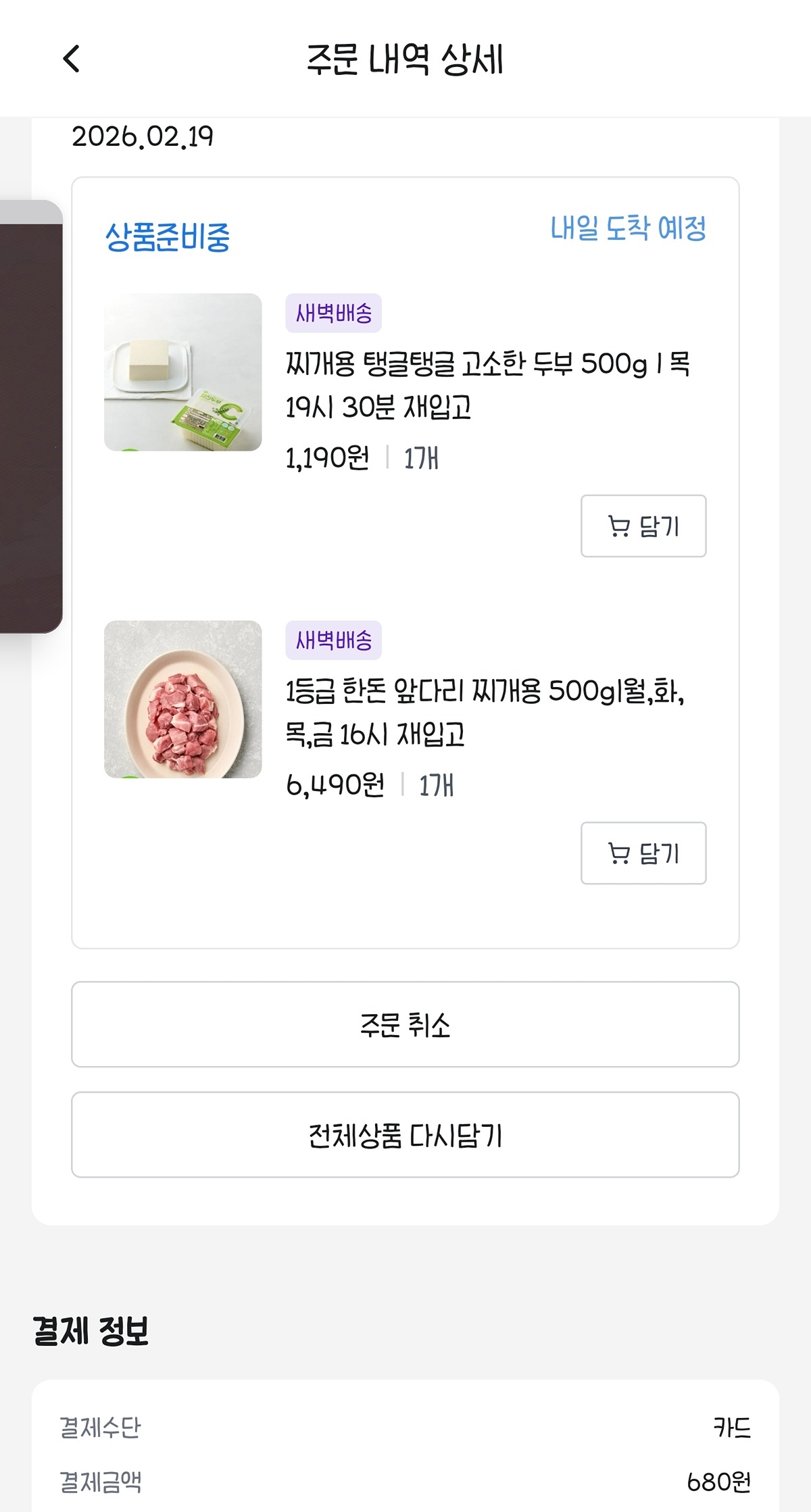Open the pork (한돈 앞다리) product image
Image resolution: width=811 pixels, height=1512 pixels.
182,699
